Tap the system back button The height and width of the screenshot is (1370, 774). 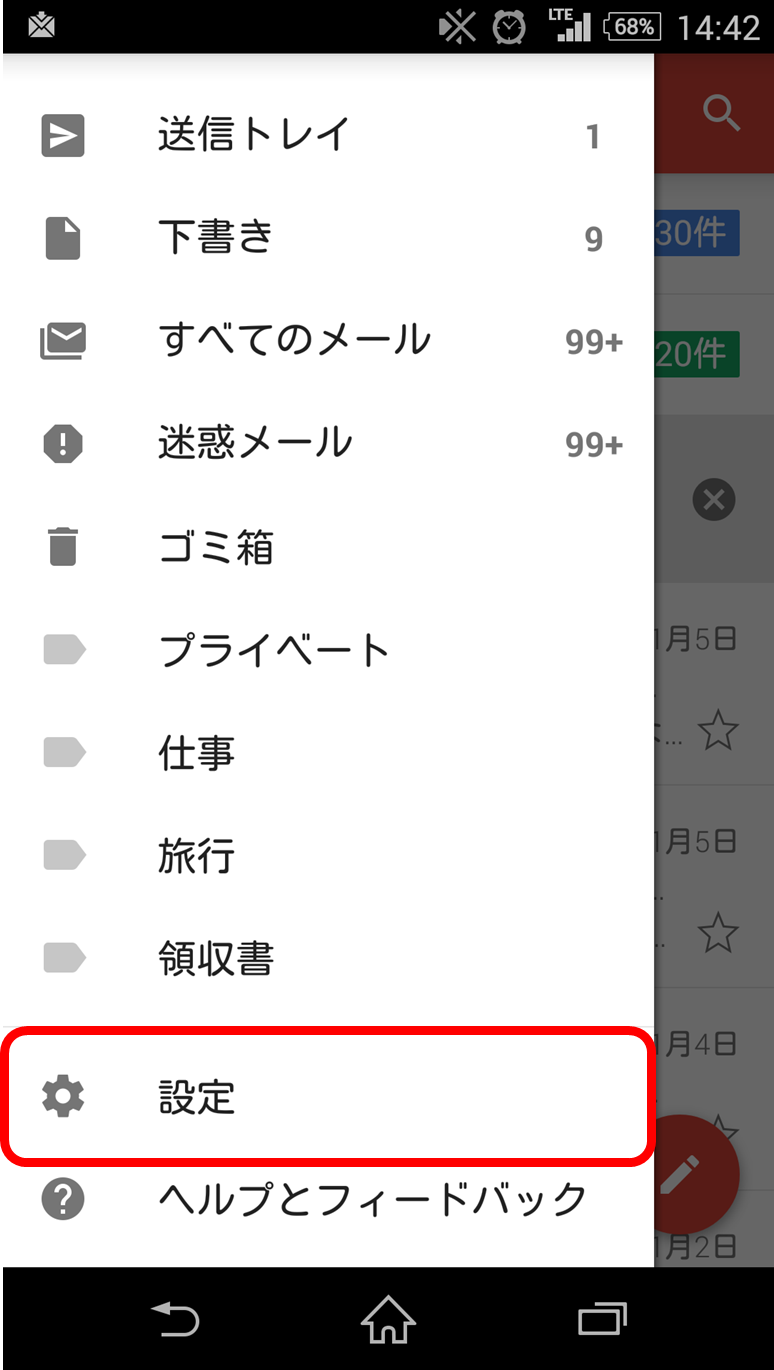174,1320
